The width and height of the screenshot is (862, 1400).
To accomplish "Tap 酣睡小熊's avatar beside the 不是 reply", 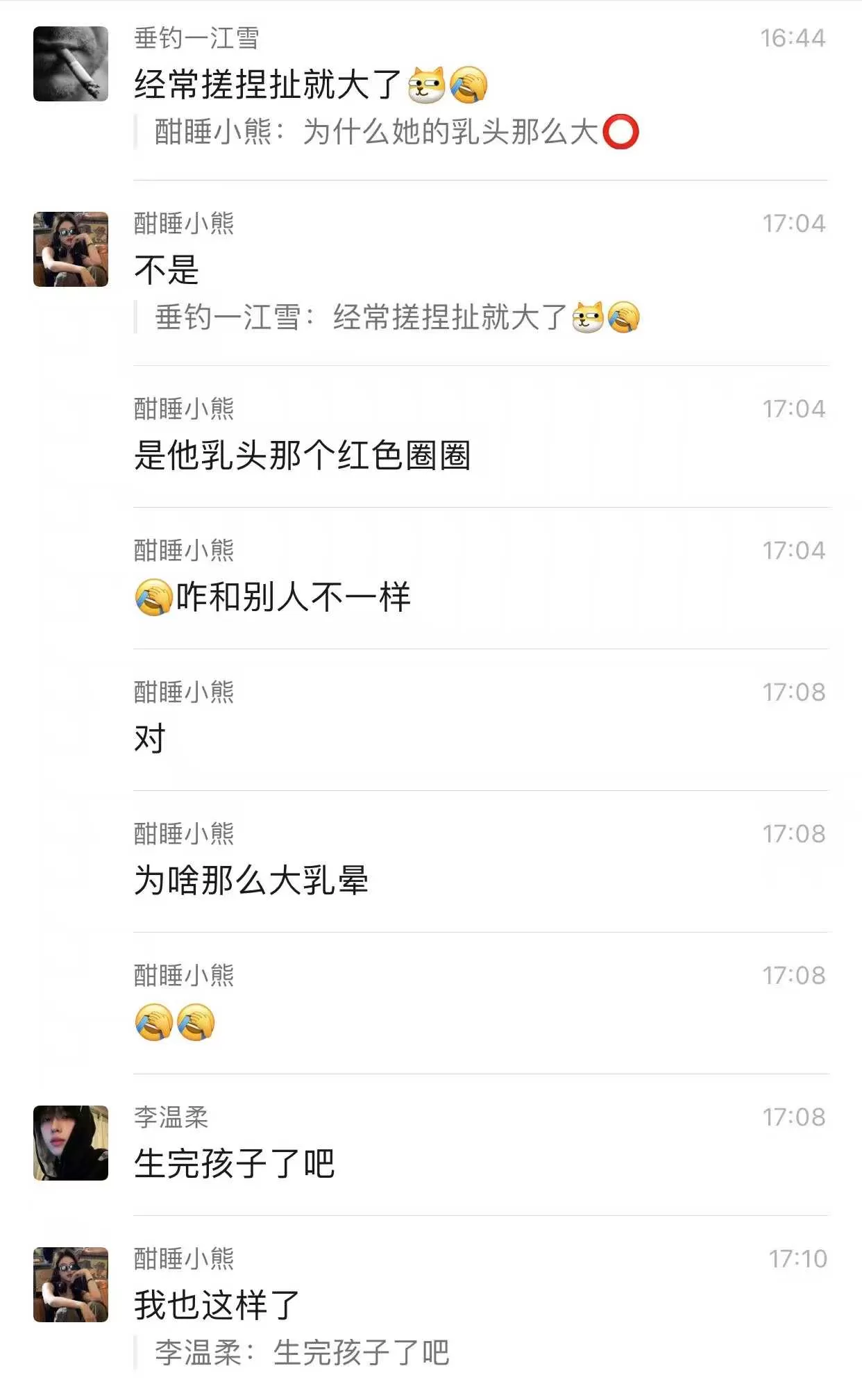I will [71, 250].
